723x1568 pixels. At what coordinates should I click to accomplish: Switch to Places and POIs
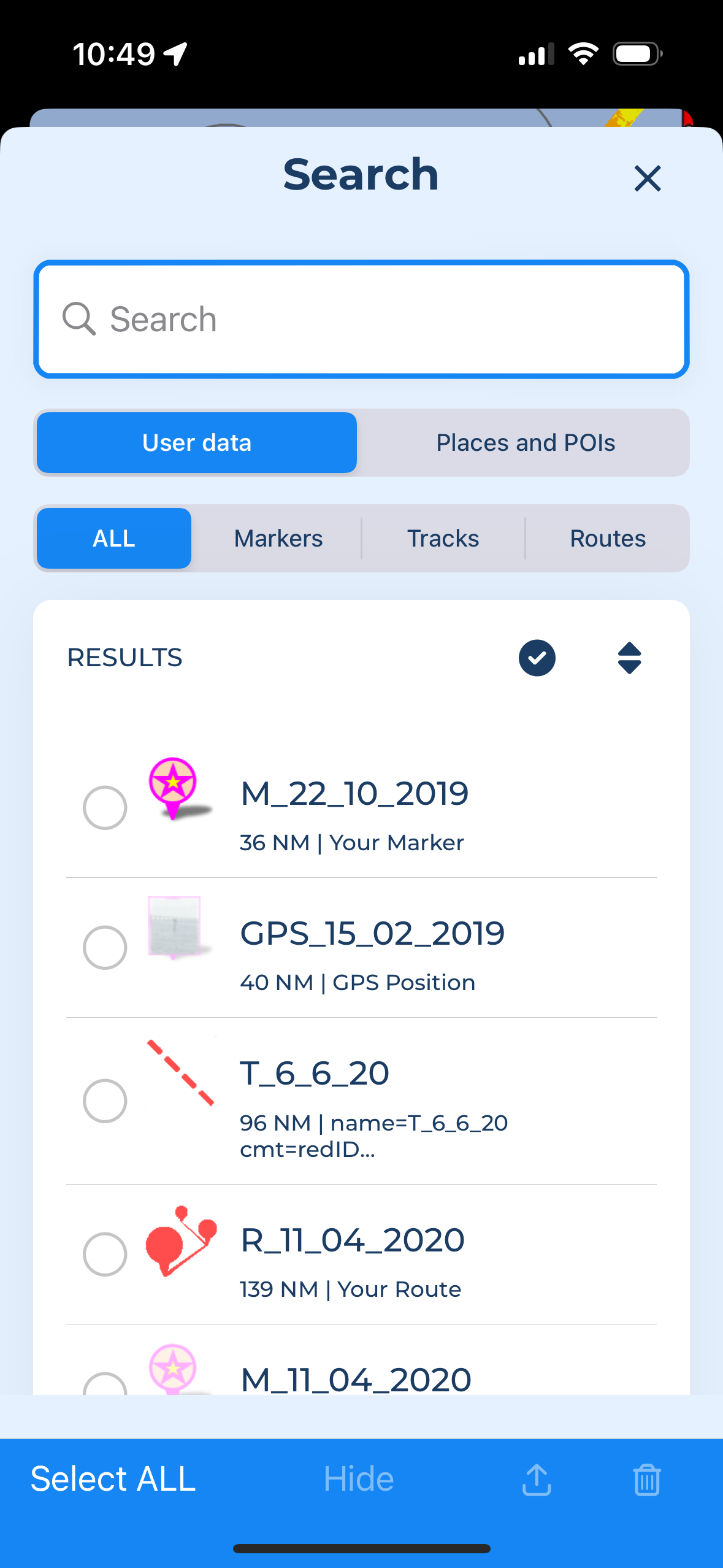(x=525, y=442)
